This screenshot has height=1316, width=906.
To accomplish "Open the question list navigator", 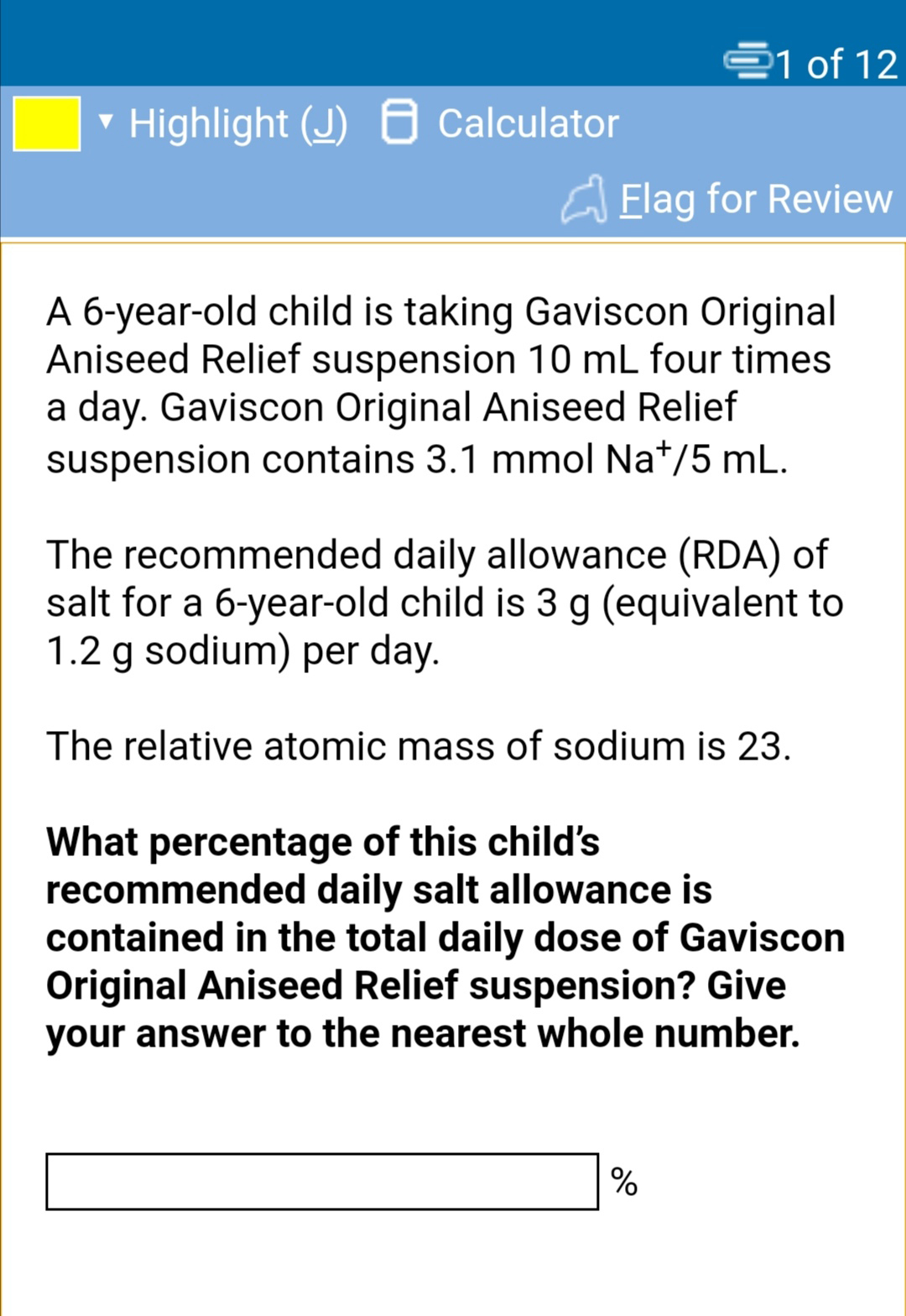I will point(810,63).
